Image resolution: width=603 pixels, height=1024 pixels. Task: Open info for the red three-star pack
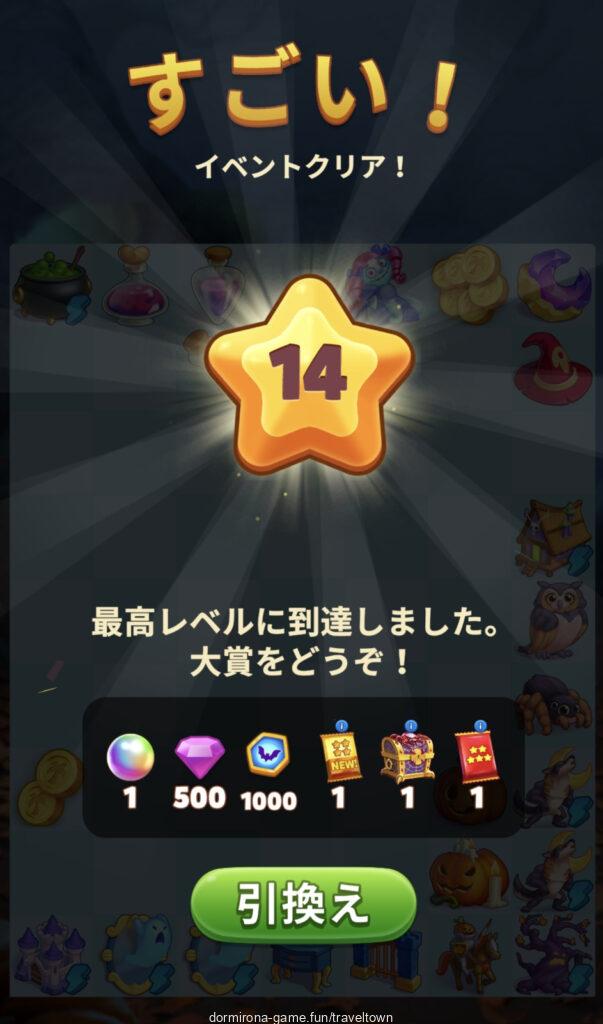(x=480, y=726)
